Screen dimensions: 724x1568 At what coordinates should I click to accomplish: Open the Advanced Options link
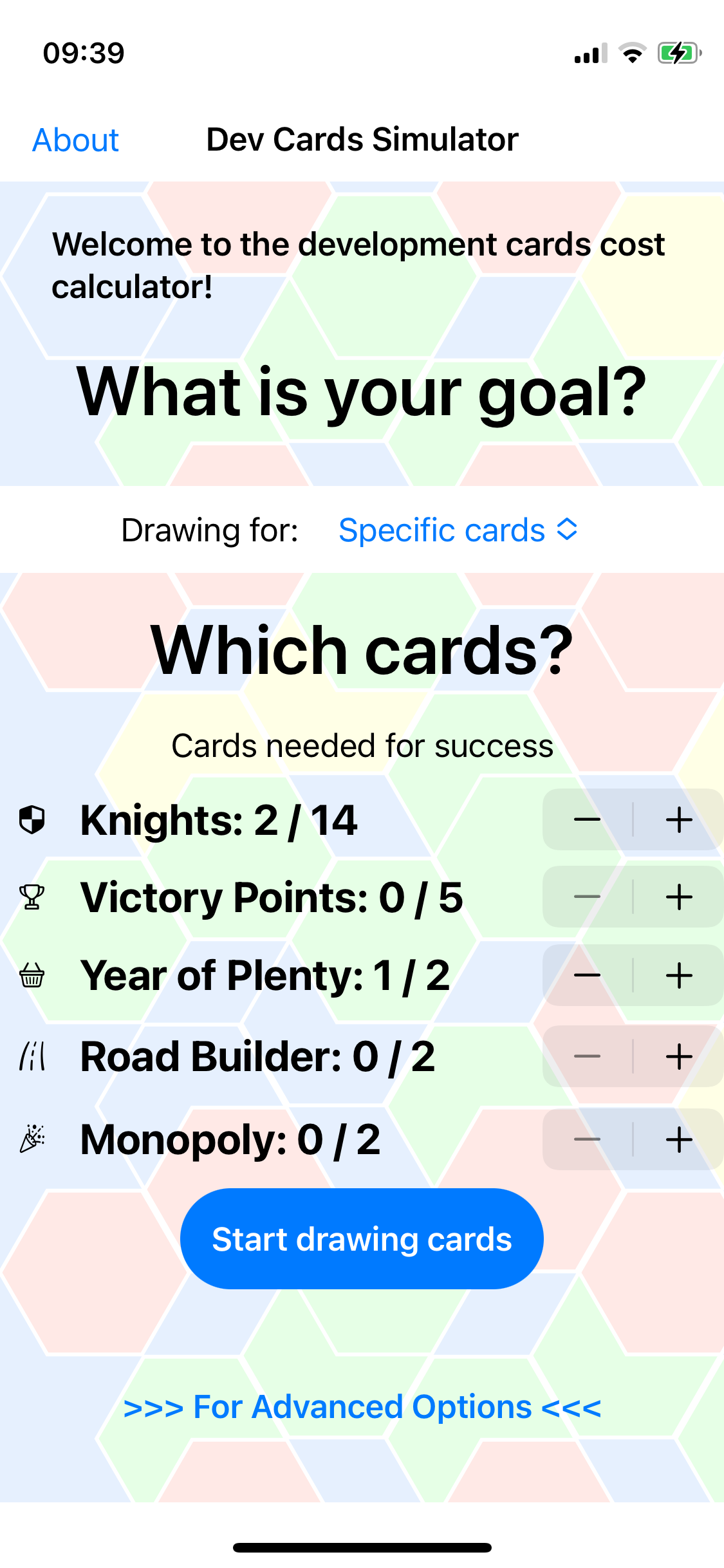tap(362, 1406)
